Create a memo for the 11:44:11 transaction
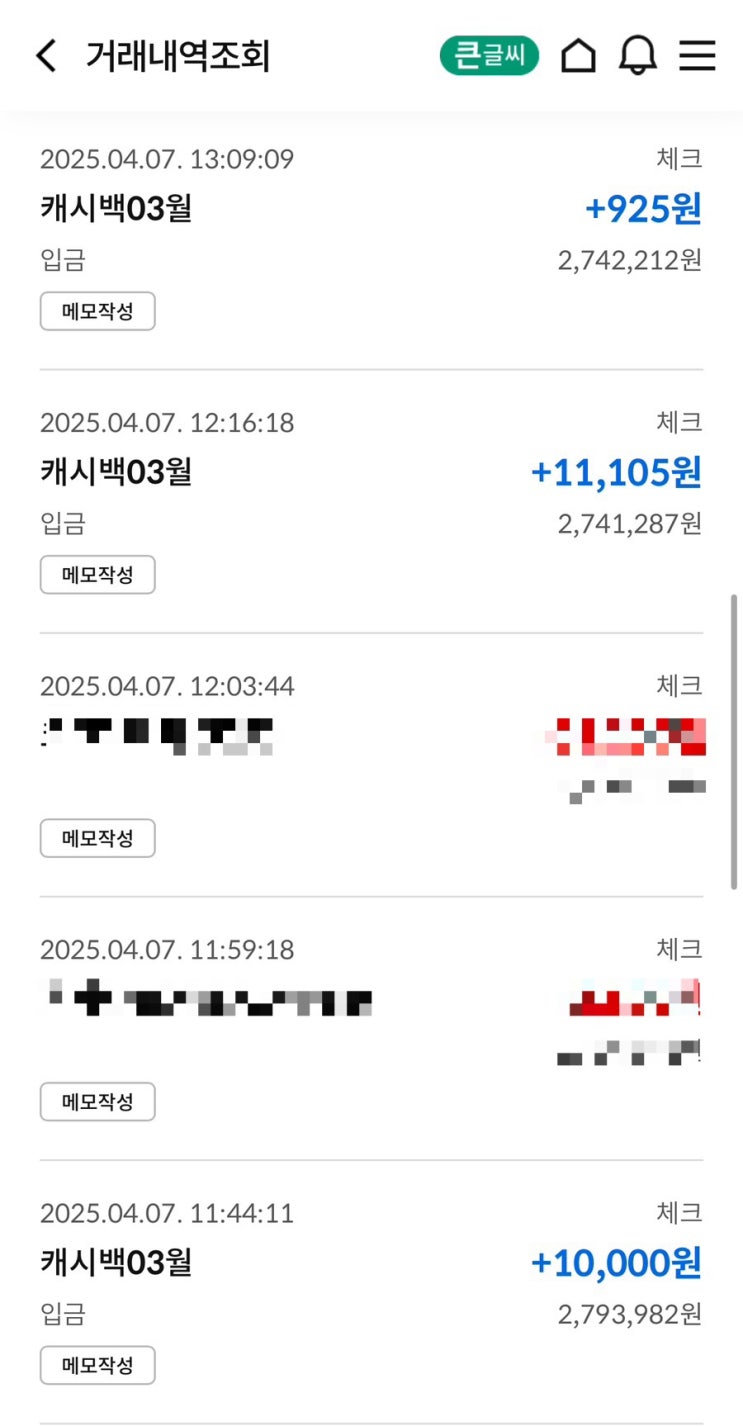This screenshot has width=743, height=1426. pos(98,1365)
